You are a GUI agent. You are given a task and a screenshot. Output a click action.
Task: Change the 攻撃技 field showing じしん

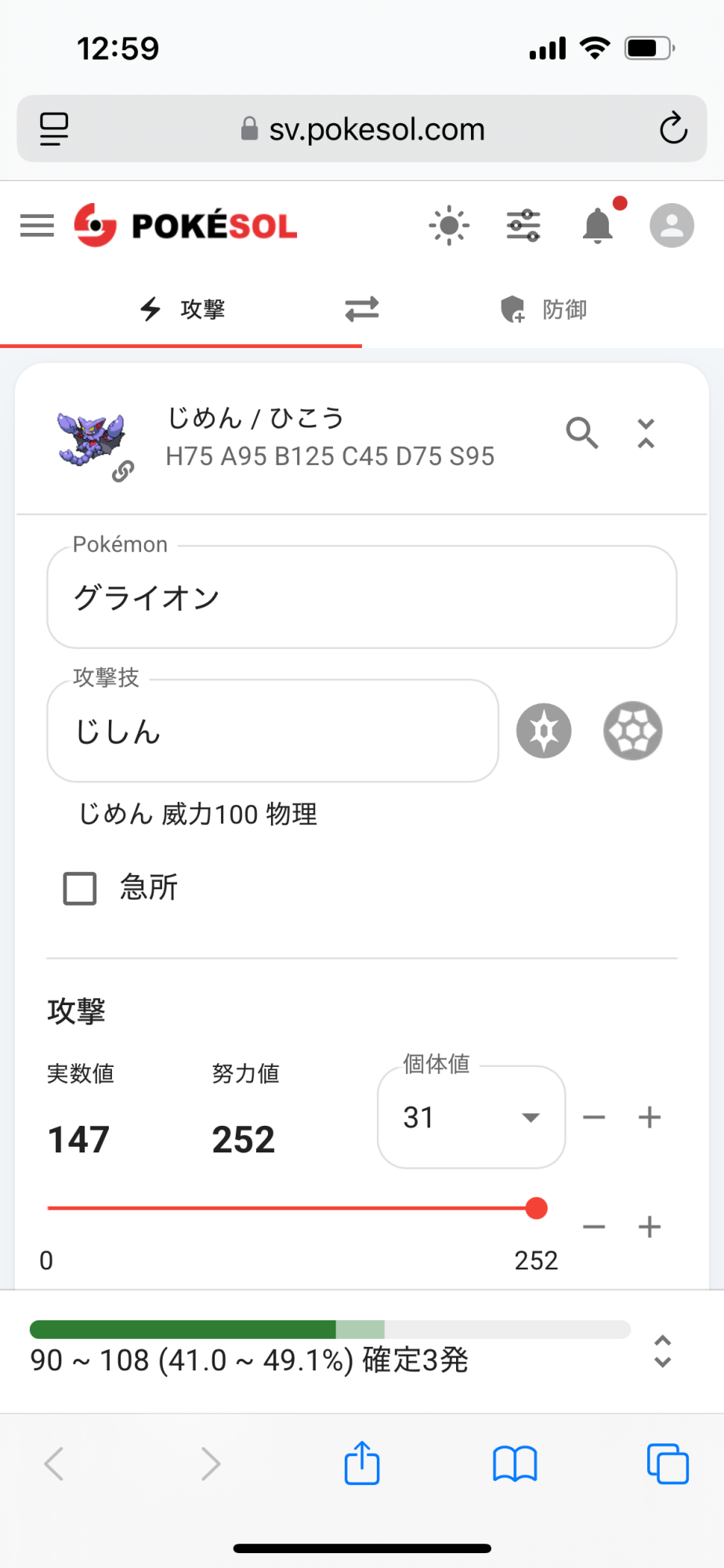pyautogui.click(x=272, y=731)
